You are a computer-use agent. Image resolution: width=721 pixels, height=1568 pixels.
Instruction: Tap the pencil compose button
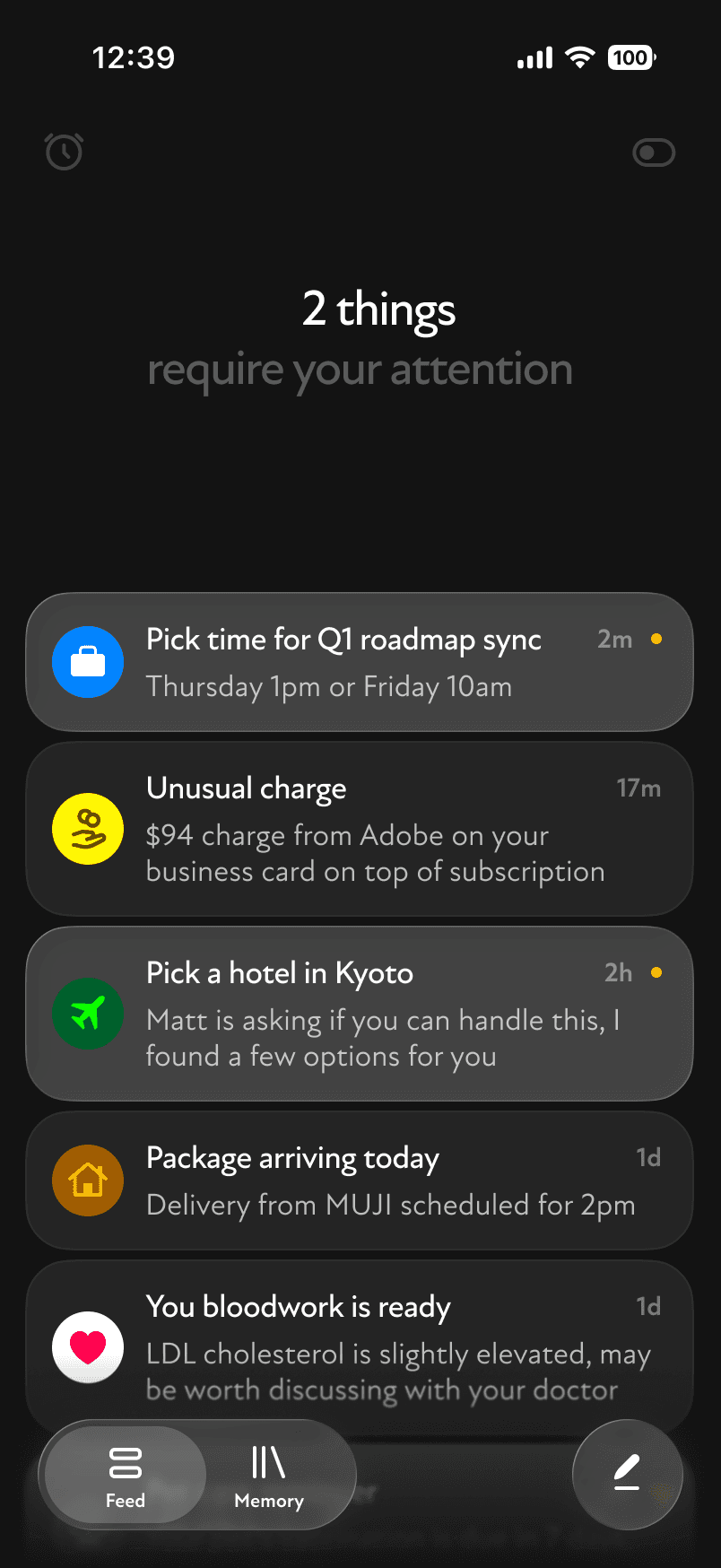[x=627, y=1474]
